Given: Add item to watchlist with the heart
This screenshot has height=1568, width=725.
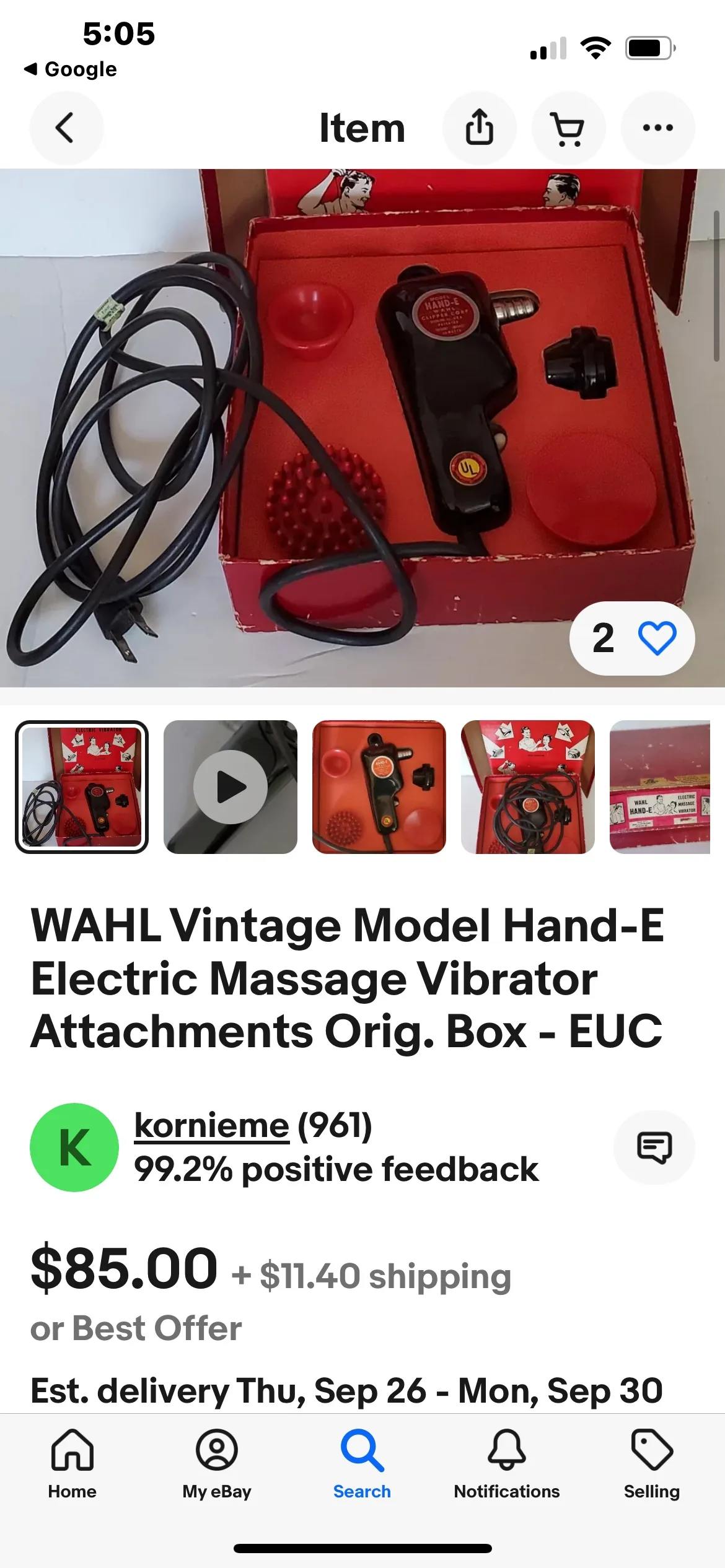Looking at the screenshot, I should (658, 638).
